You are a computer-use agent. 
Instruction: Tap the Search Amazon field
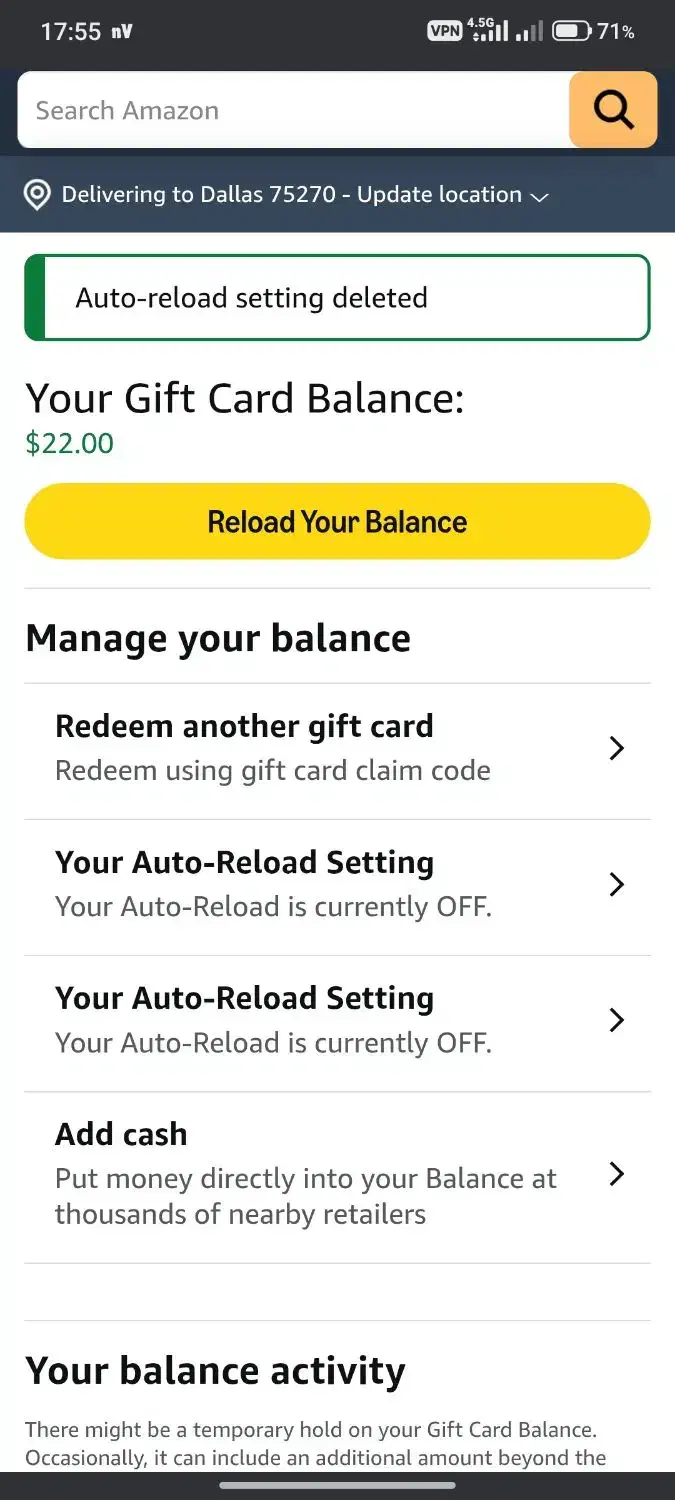pos(293,110)
